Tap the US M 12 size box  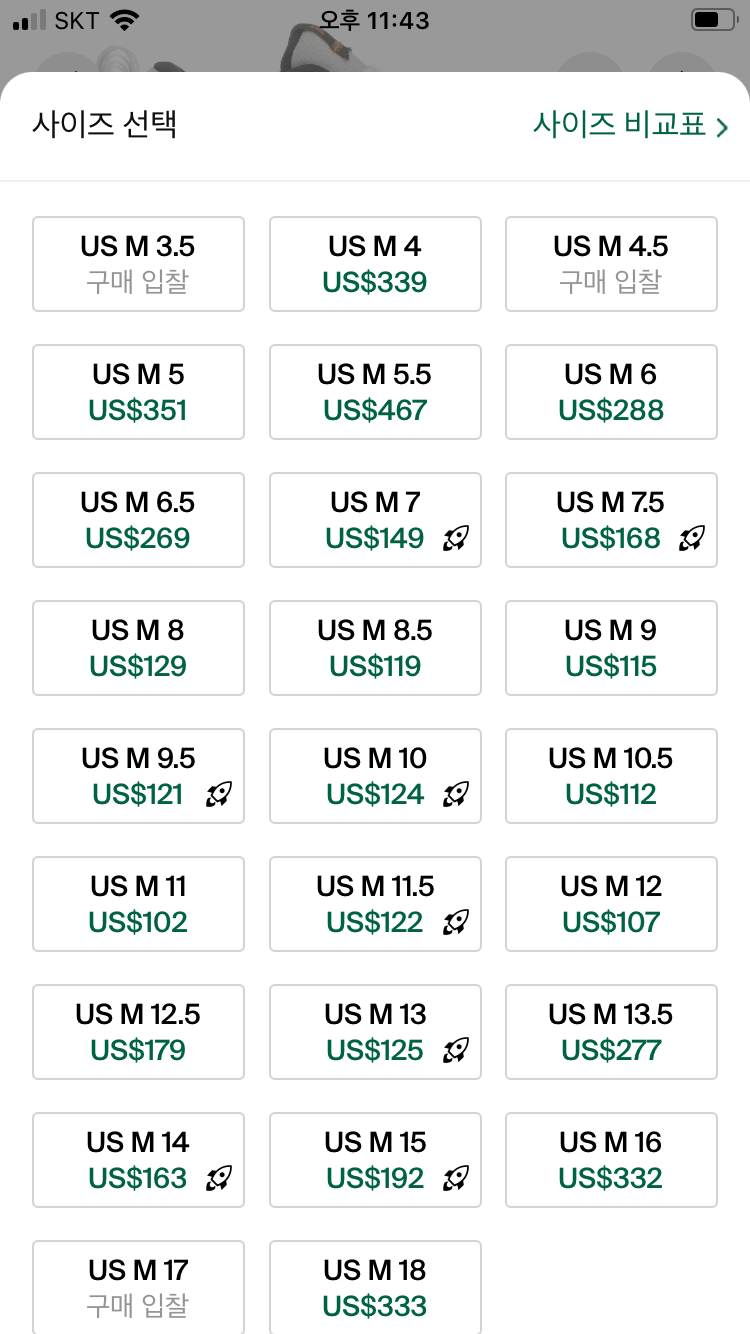[611, 904]
